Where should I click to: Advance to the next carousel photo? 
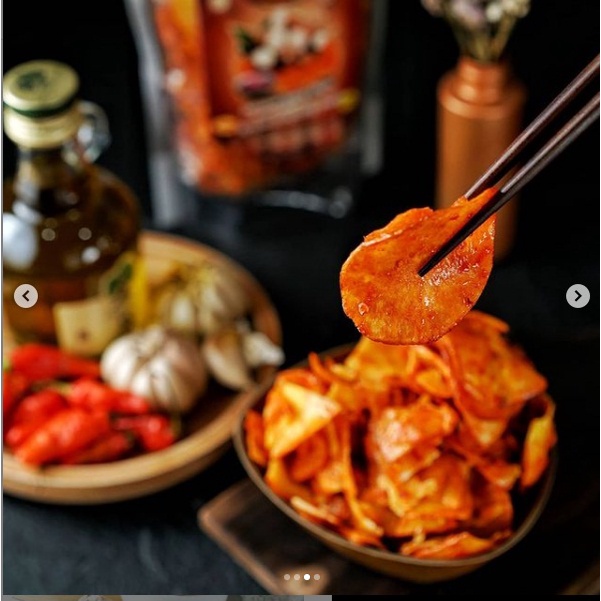coord(577,296)
